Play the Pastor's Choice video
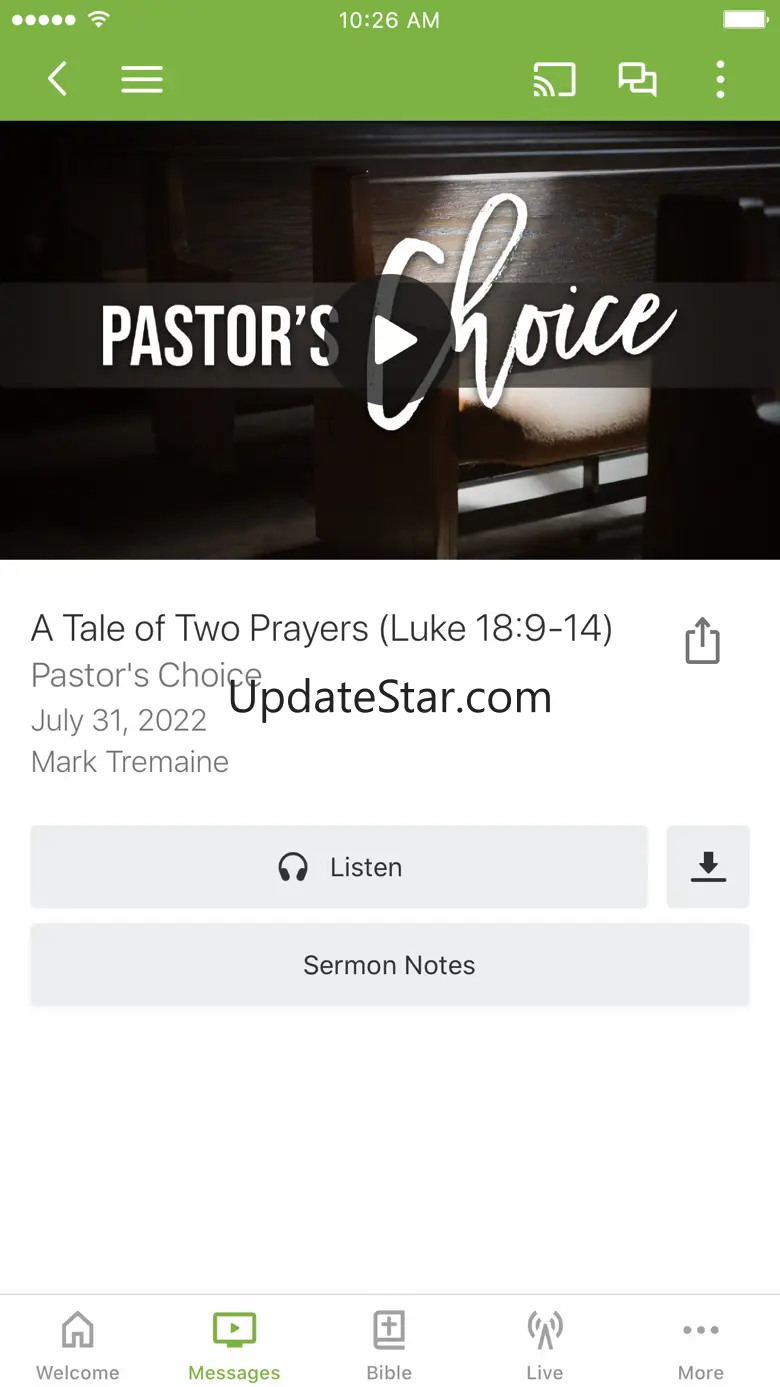 (x=393, y=342)
